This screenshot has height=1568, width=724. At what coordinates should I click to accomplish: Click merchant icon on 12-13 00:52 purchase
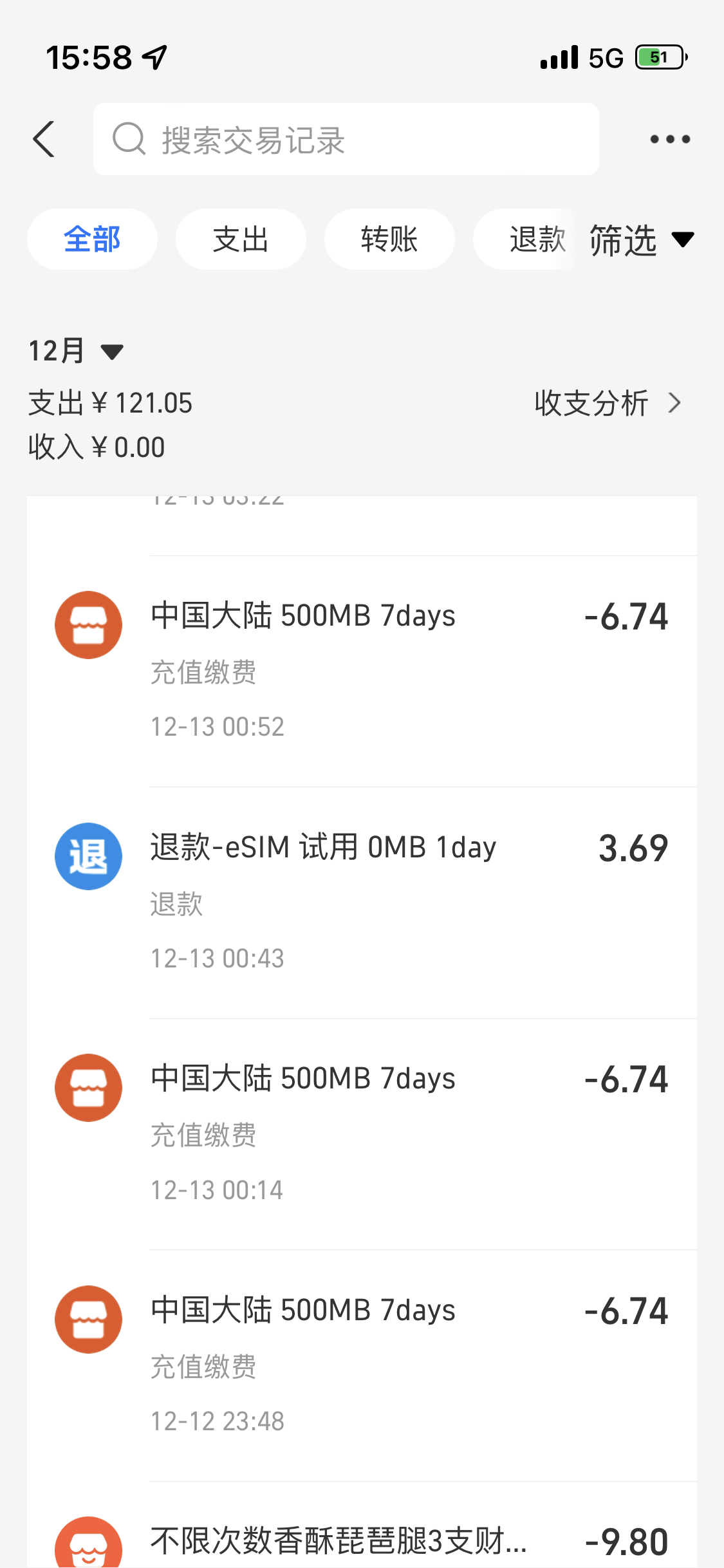pyautogui.click(x=88, y=624)
